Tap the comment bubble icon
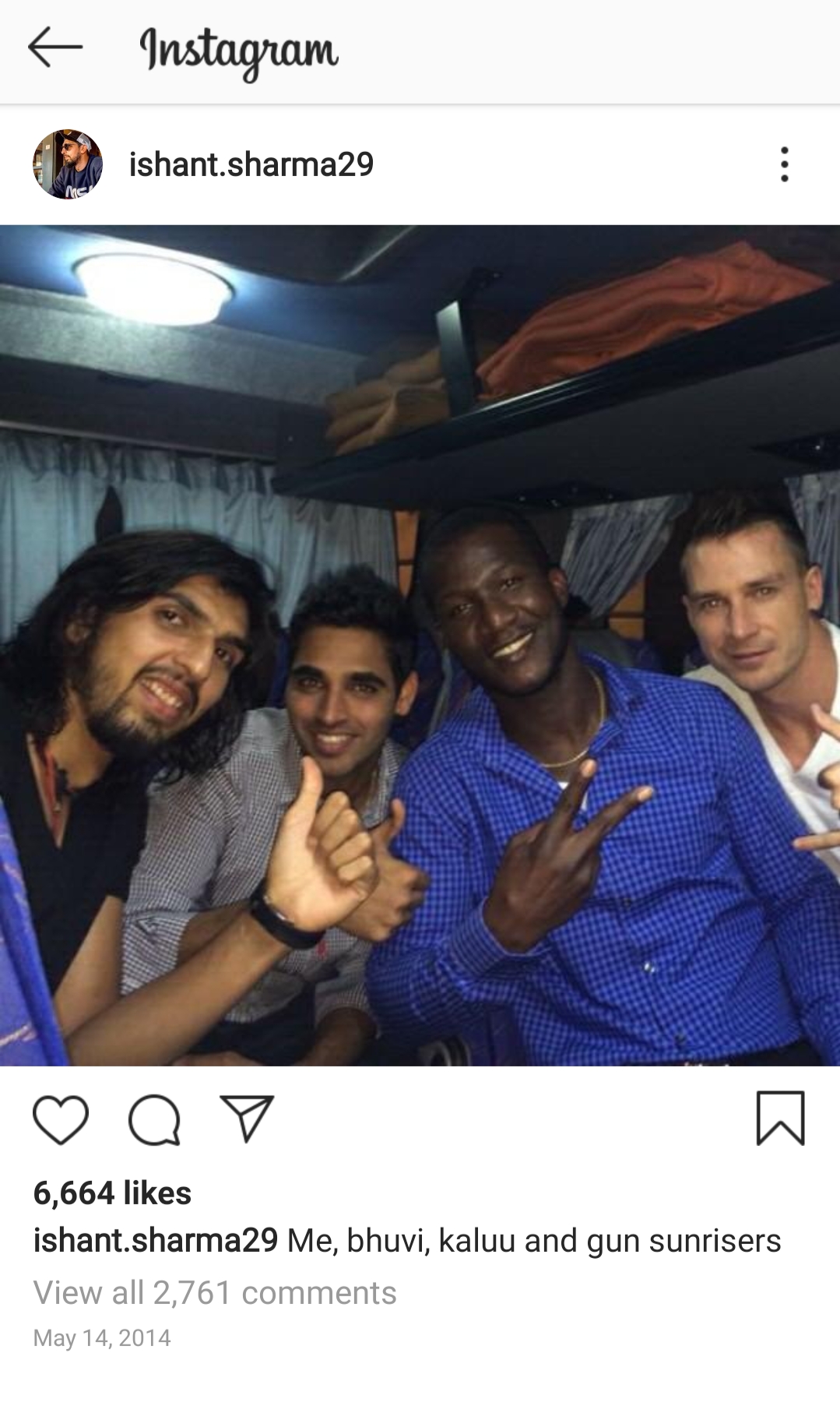Viewport: 840px width, 1406px height. [154, 1119]
